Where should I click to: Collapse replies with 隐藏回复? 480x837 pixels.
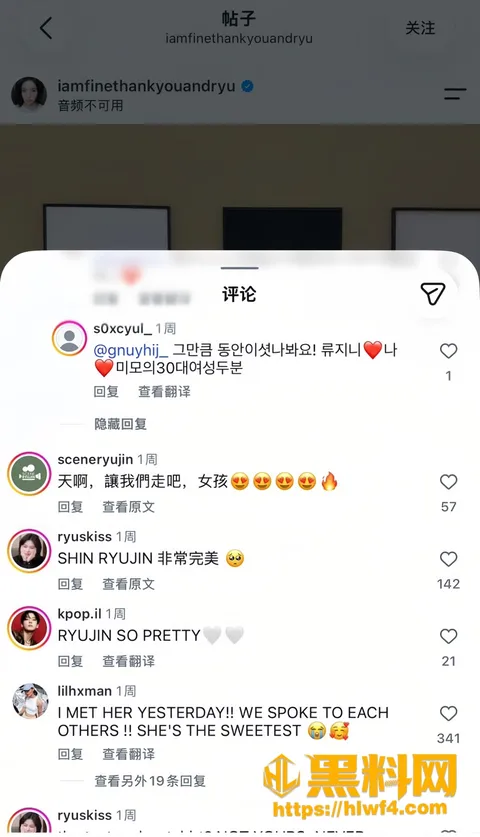tap(121, 424)
